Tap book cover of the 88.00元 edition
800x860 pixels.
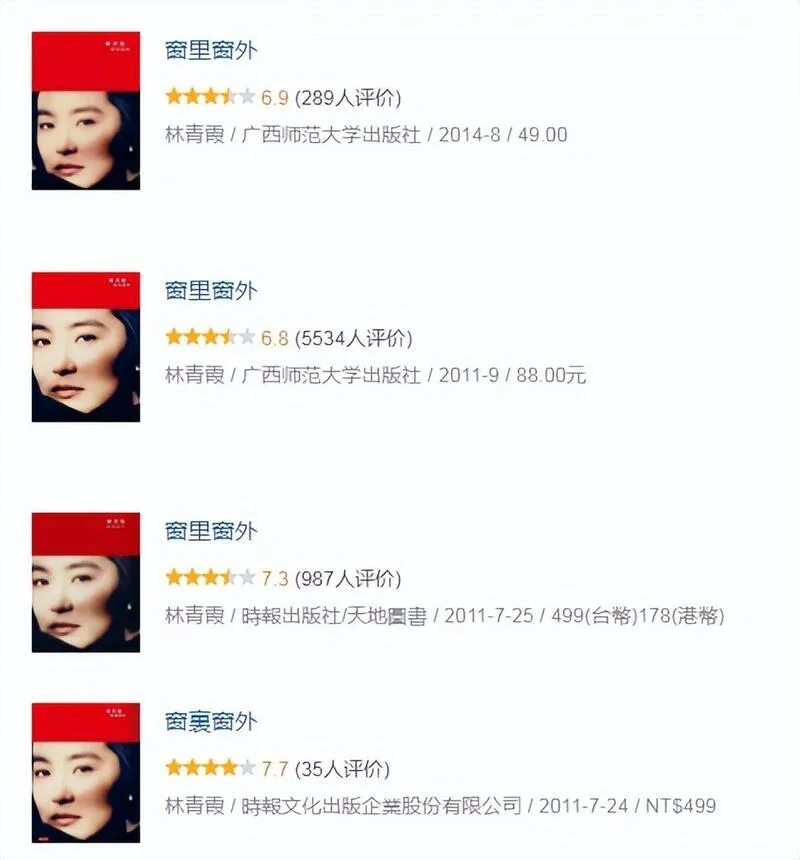tap(86, 347)
